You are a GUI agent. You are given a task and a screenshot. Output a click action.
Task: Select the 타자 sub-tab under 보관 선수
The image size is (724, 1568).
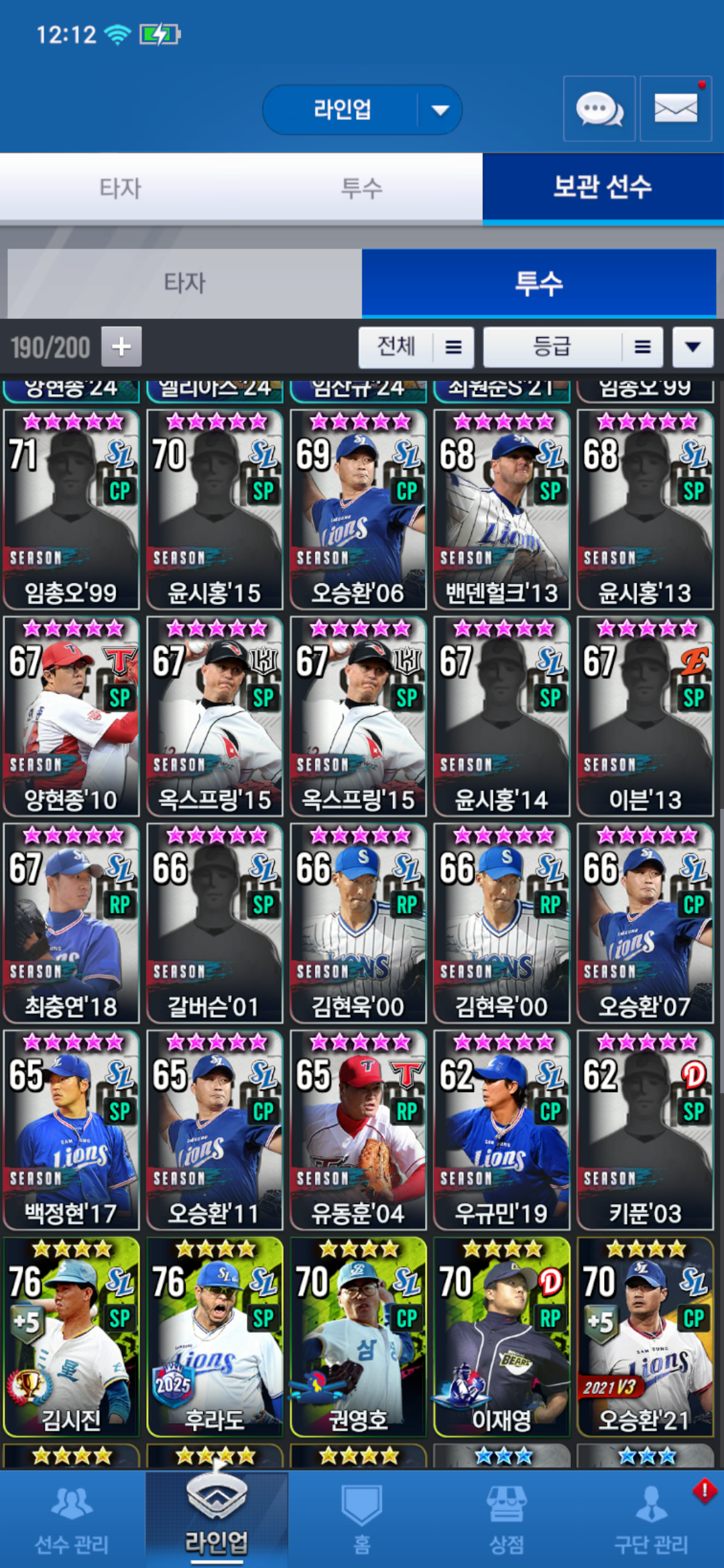tap(184, 283)
